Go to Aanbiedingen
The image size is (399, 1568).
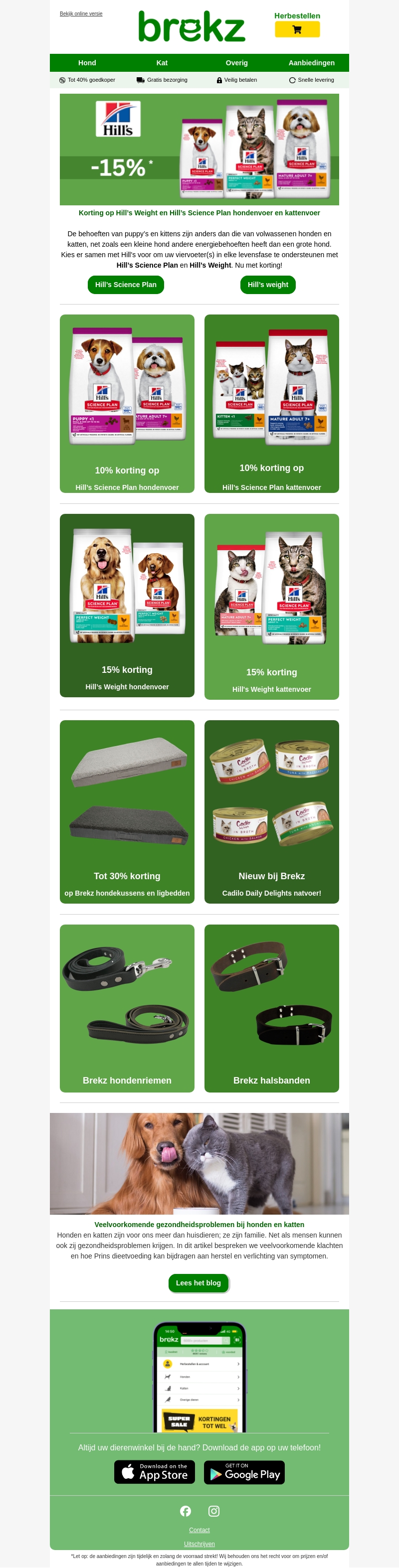coord(311,63)
